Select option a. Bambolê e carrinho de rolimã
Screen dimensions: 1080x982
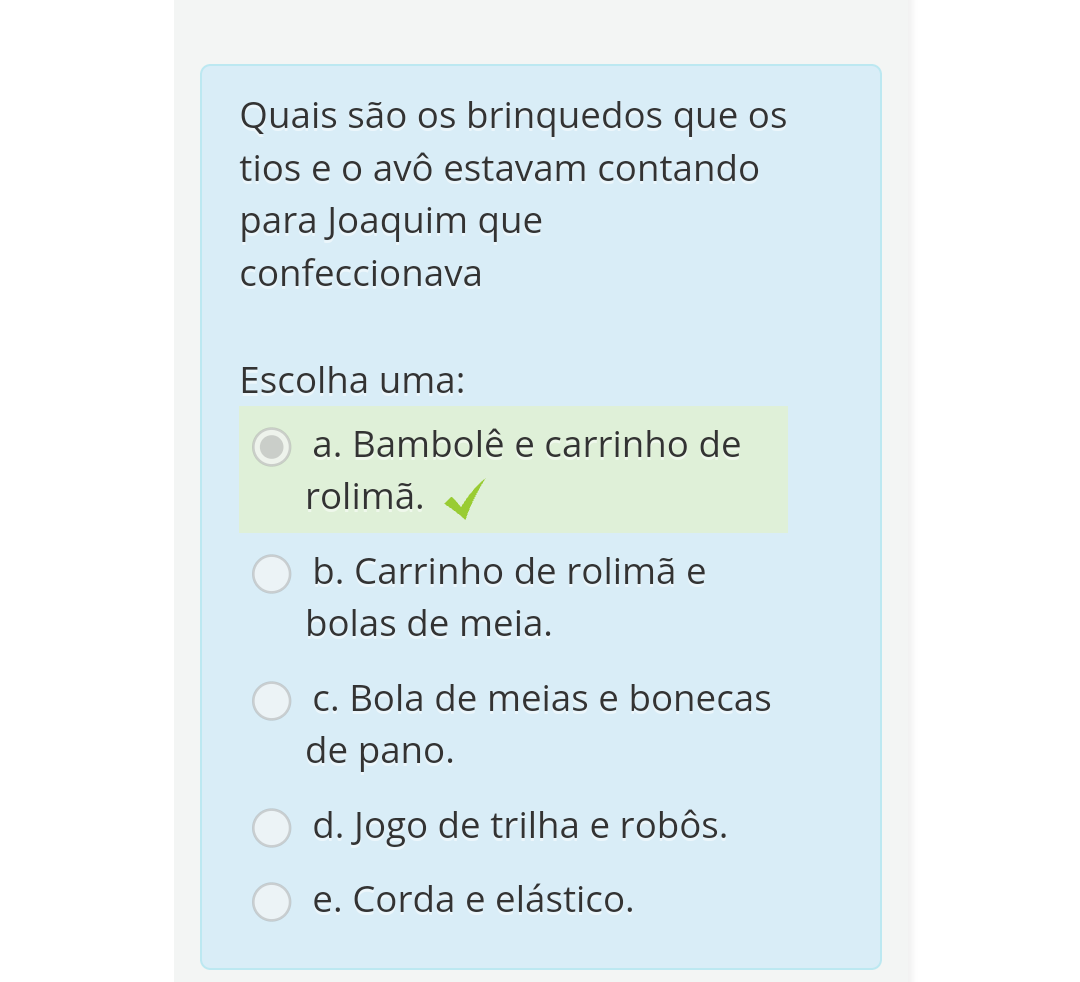pyautogui.click(x=271, y=447)
